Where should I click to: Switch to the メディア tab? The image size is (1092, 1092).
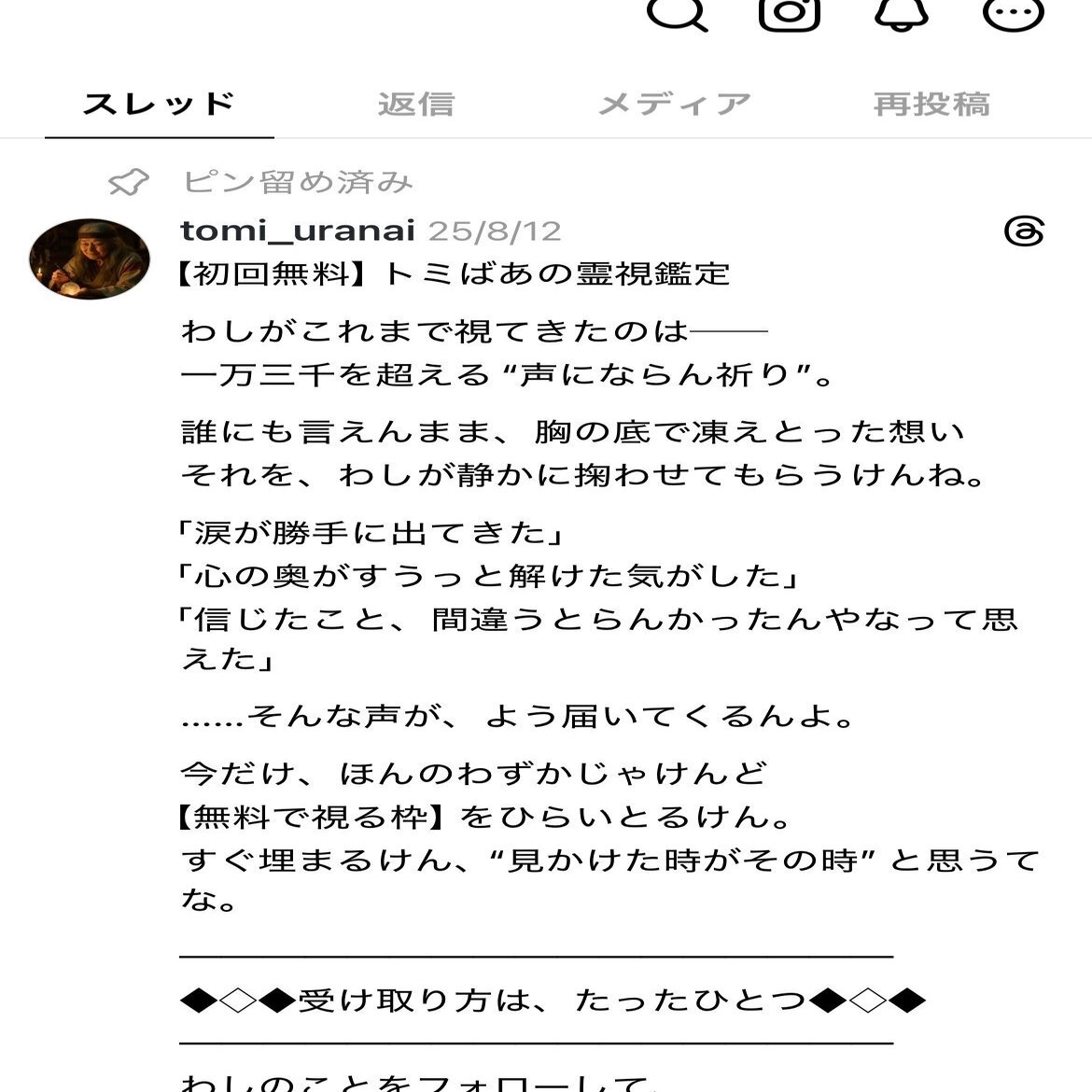[674, 104]
